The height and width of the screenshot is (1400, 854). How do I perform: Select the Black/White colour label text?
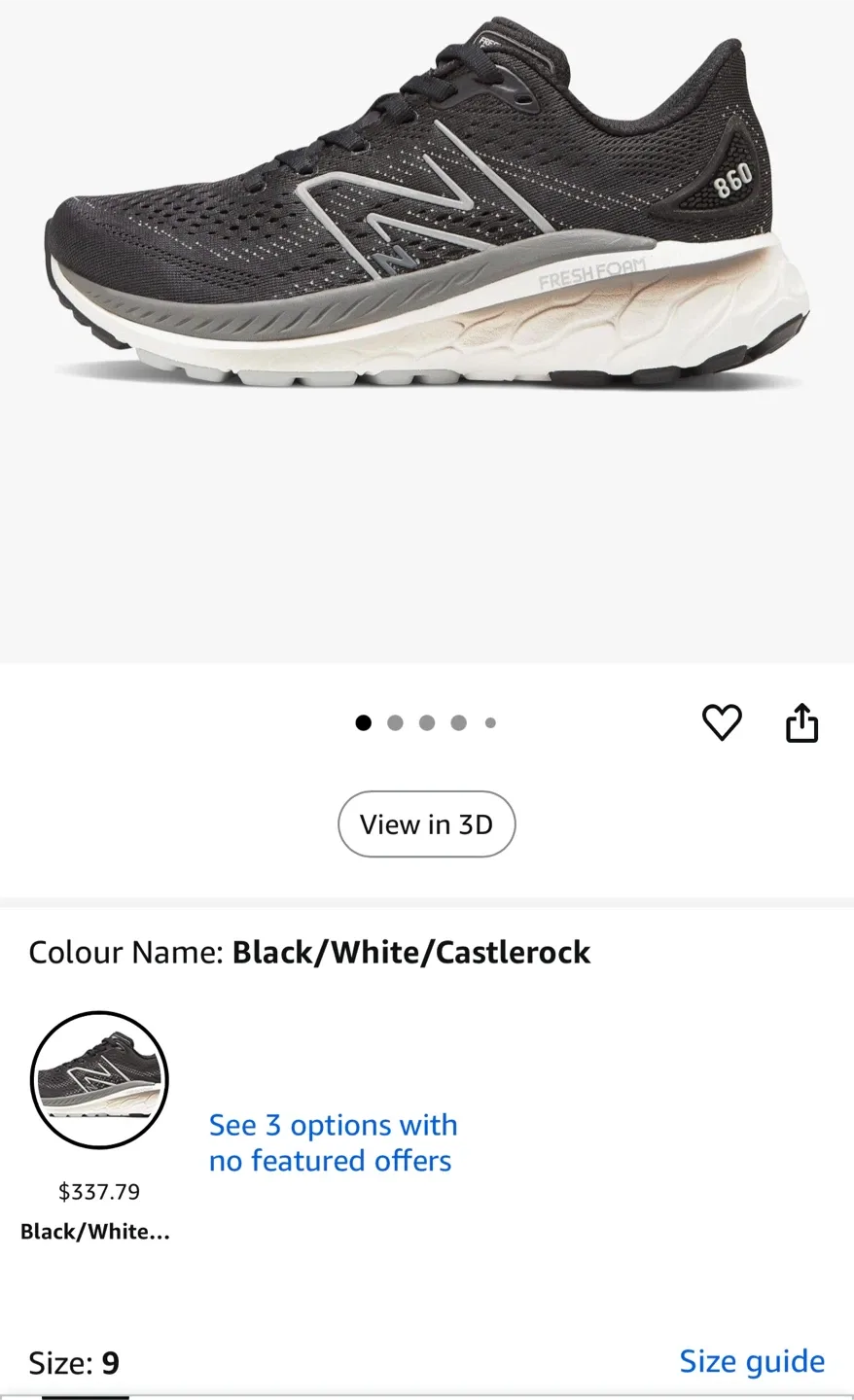93,1231
